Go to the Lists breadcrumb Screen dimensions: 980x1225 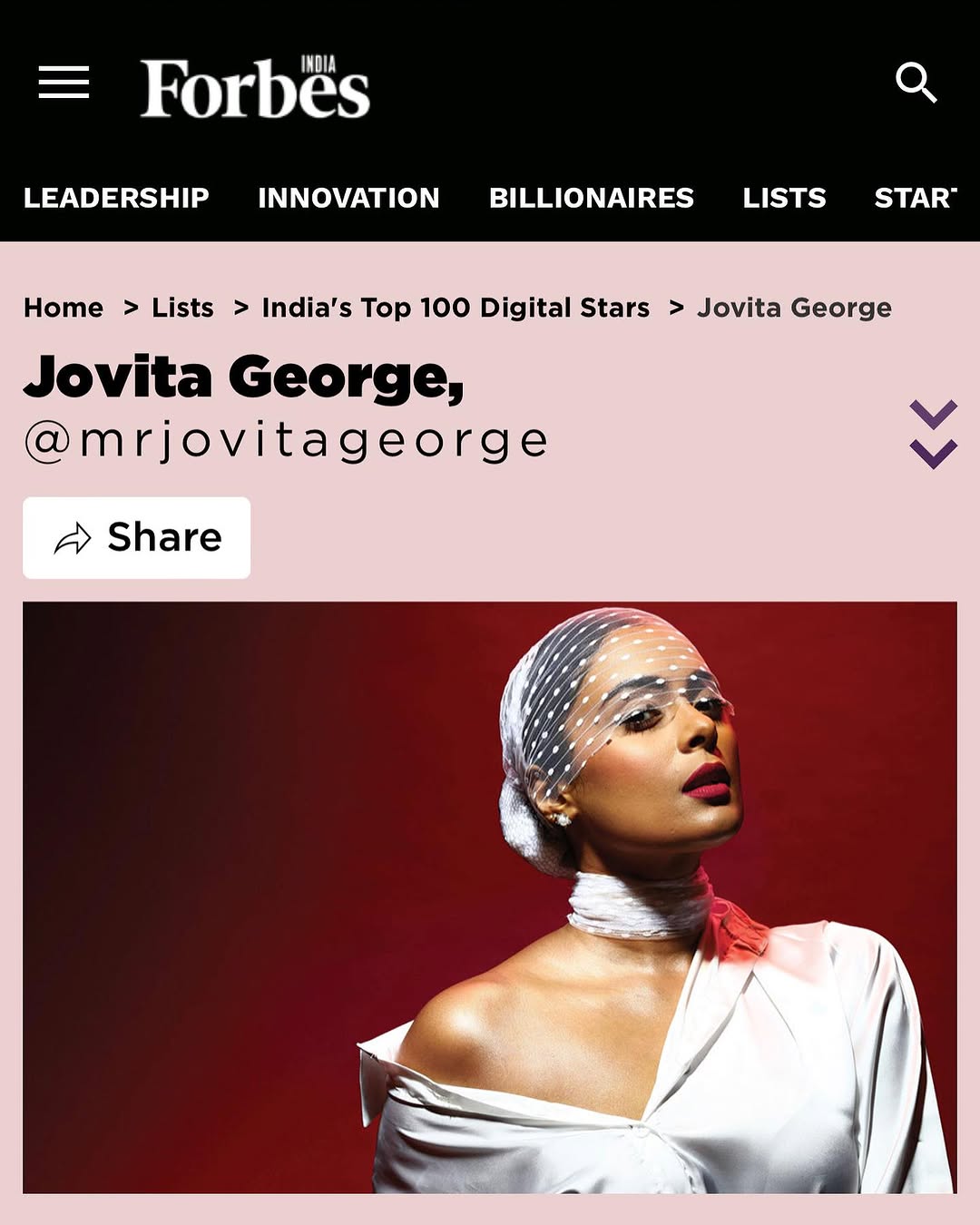point(182,308)
